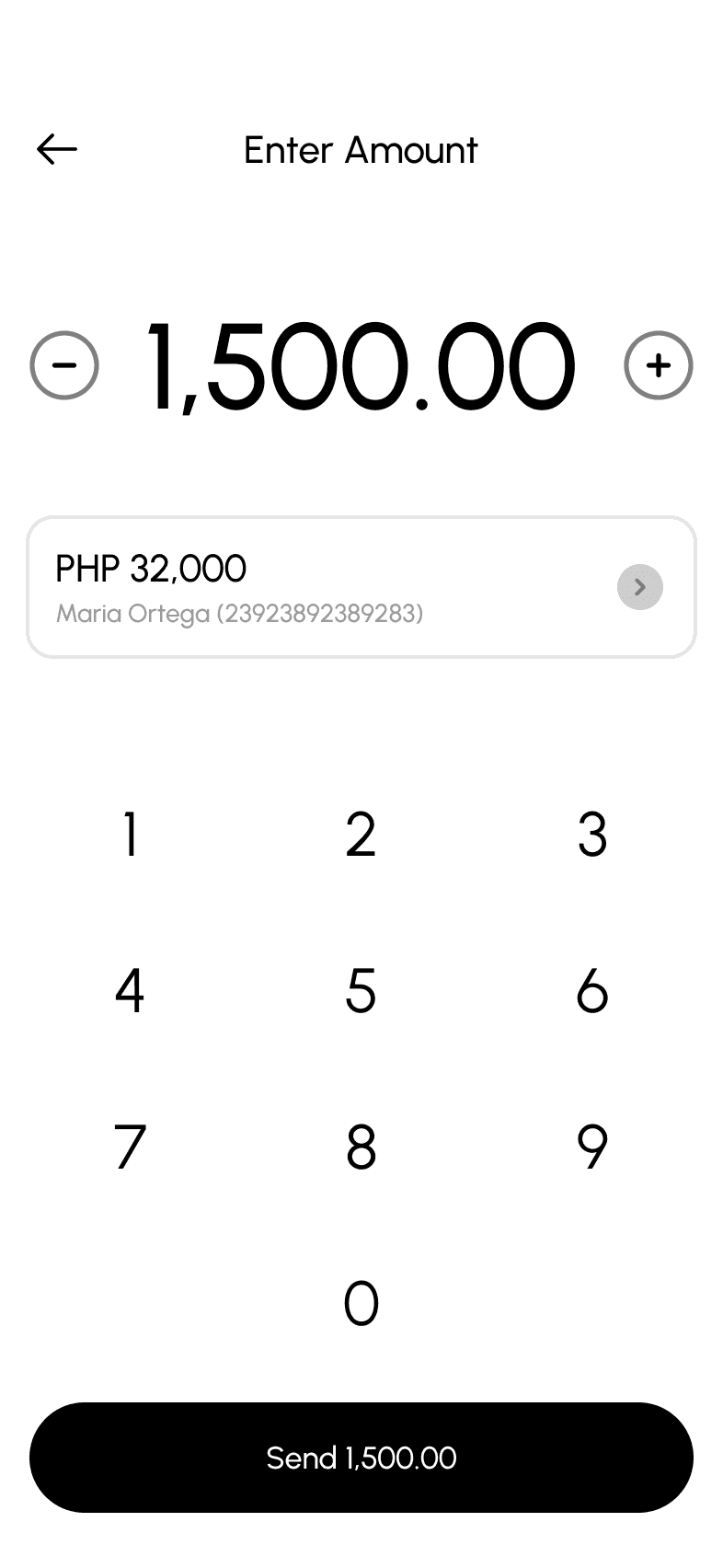Enter digit 8 on the keypad
723x1568 pixels.
361,1147
